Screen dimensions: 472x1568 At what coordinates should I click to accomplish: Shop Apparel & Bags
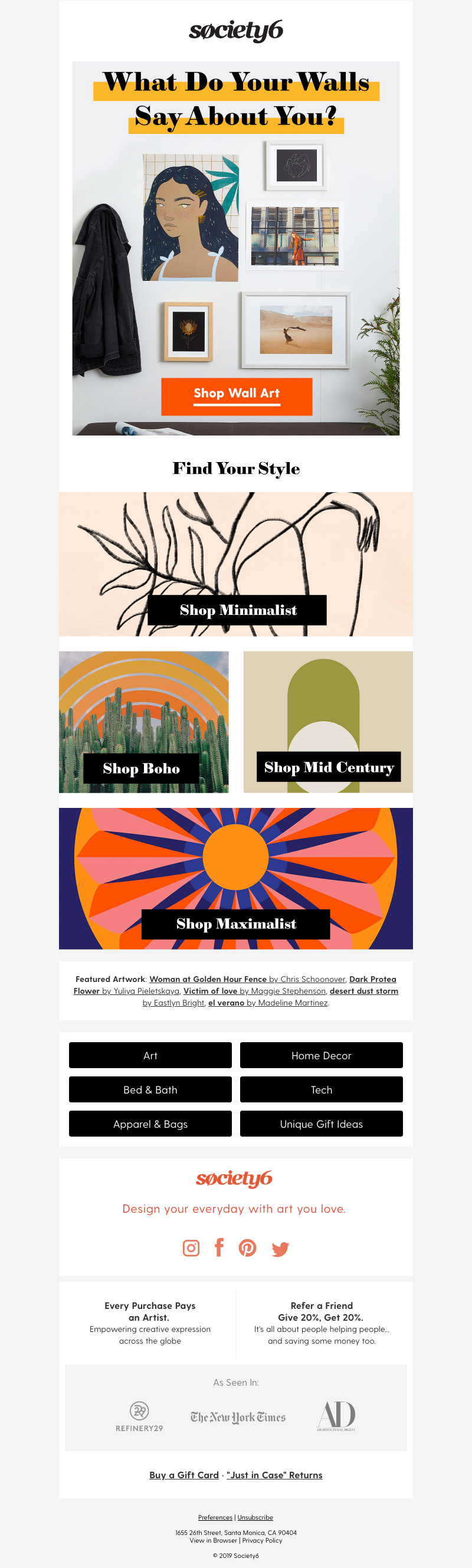[x=150, y=1124]
